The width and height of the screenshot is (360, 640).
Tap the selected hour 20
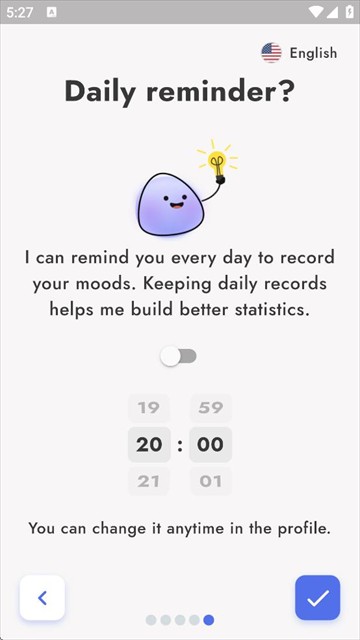149,444
